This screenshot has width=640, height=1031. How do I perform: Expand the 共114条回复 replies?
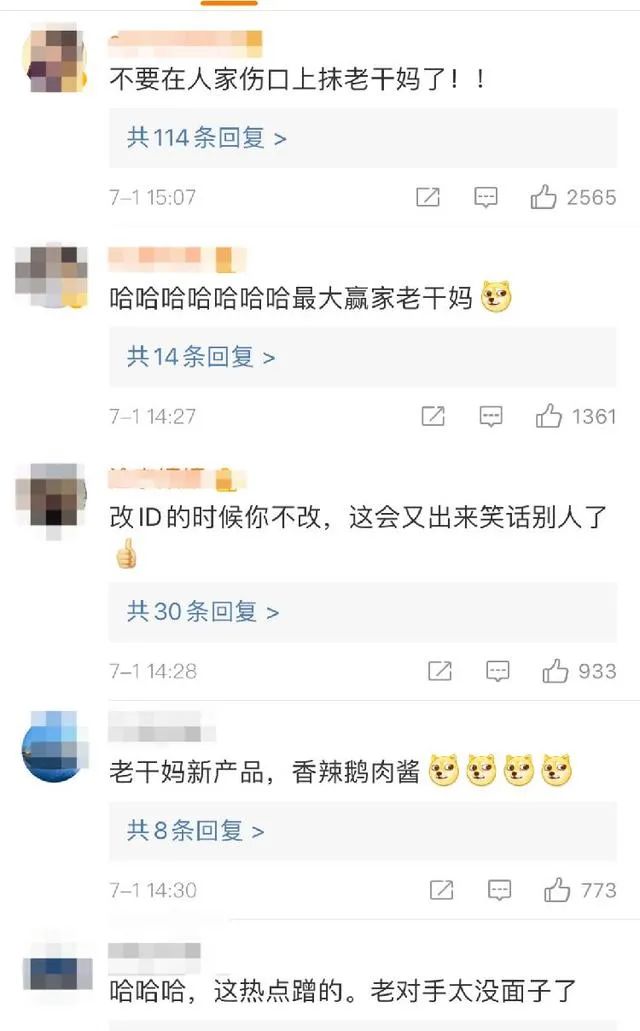(207, 138)
